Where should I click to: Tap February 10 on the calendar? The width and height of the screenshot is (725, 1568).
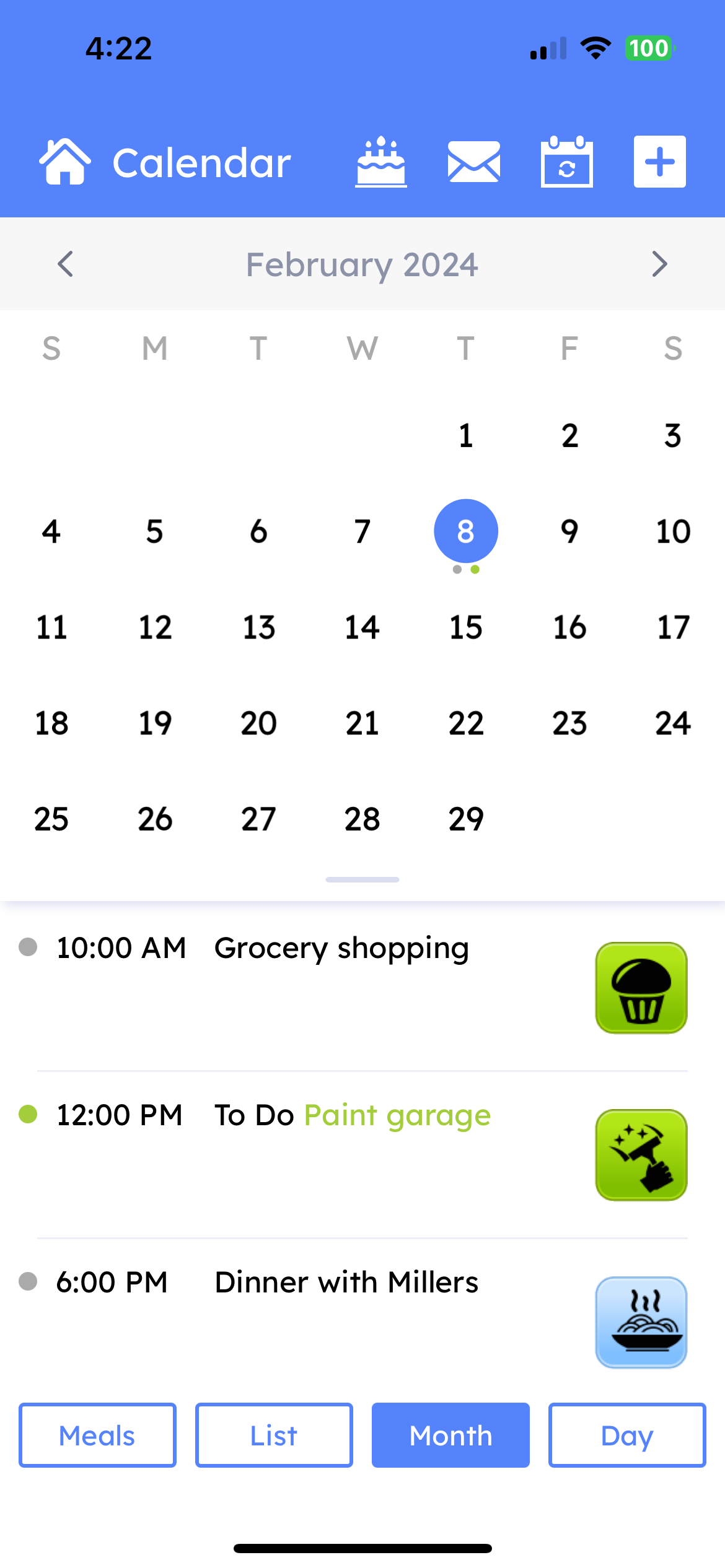coord(673,532)
